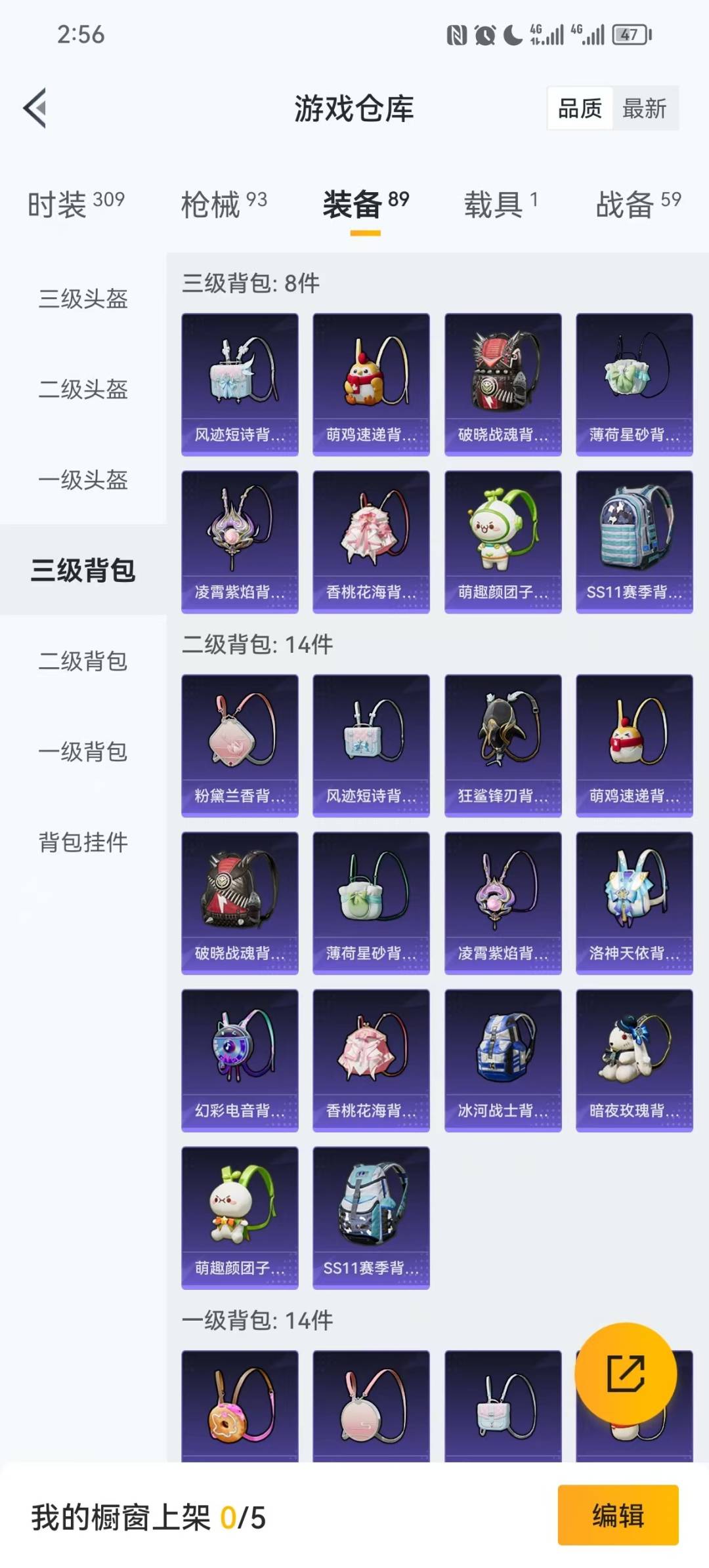Jump to 二级背包 category
709x1568 pixels.
[83, 661]
